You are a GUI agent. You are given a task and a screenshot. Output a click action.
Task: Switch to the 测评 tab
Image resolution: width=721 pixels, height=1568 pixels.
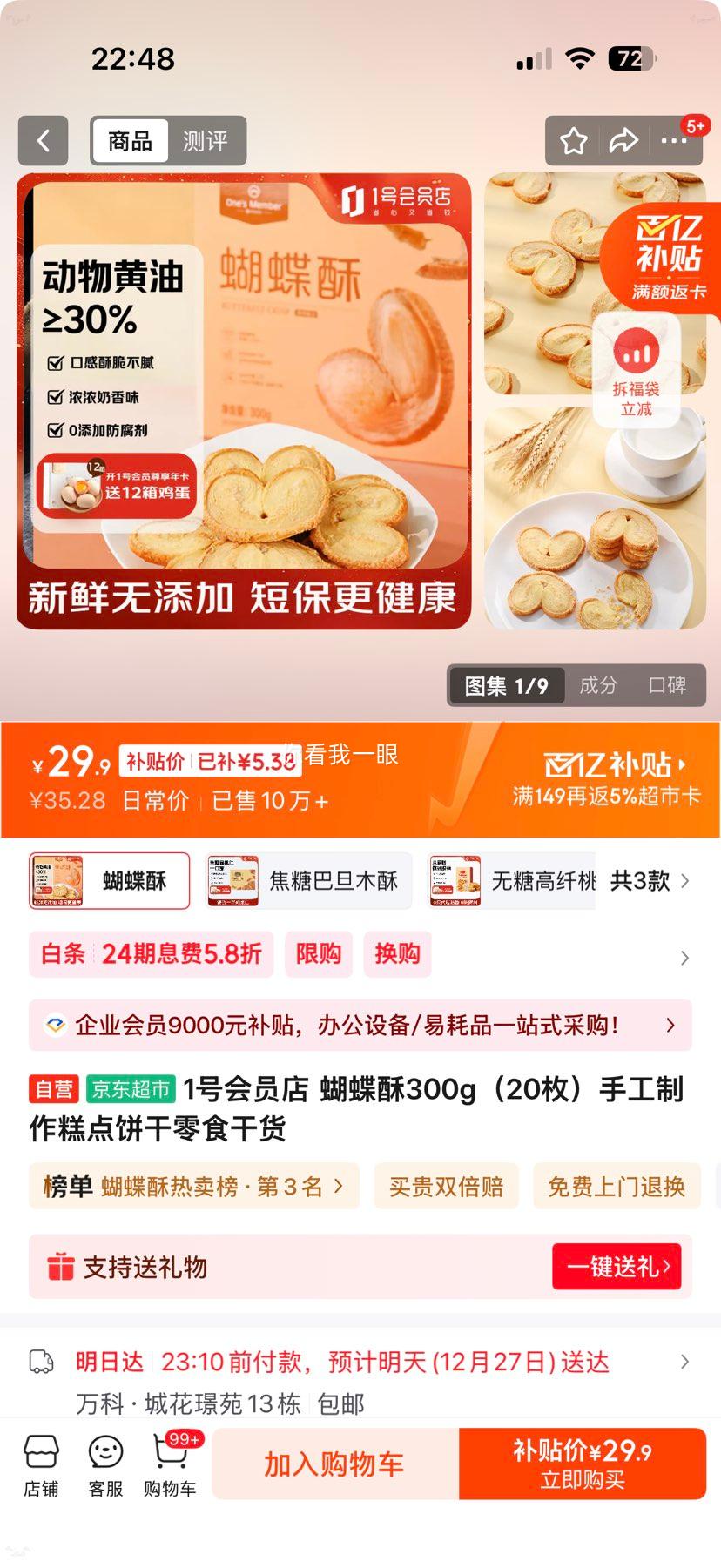pyautogui.click(x=205, y=141)
